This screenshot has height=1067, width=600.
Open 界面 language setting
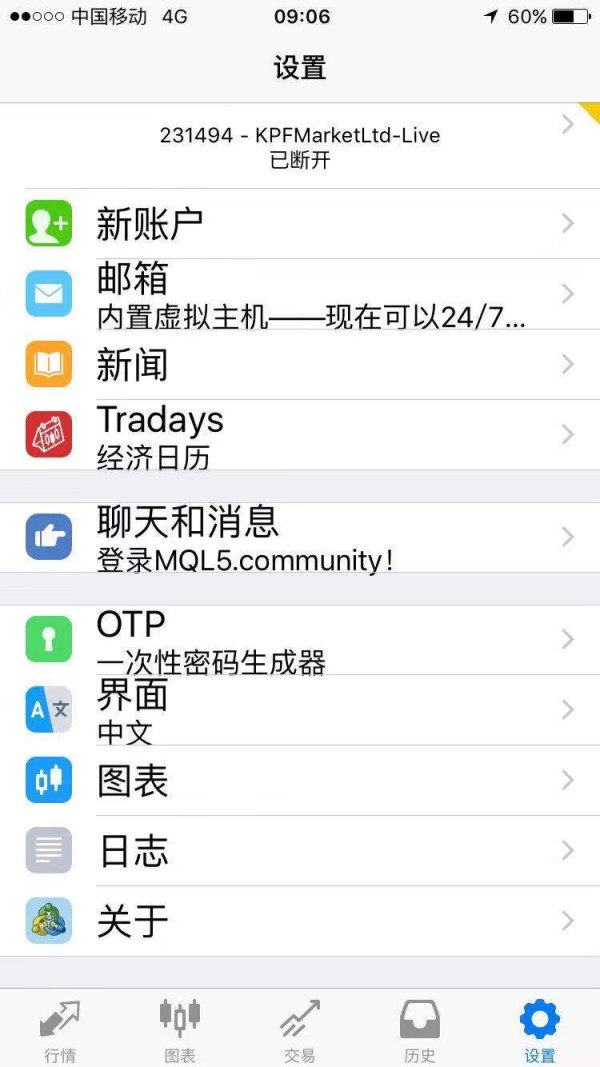point(300,710)
